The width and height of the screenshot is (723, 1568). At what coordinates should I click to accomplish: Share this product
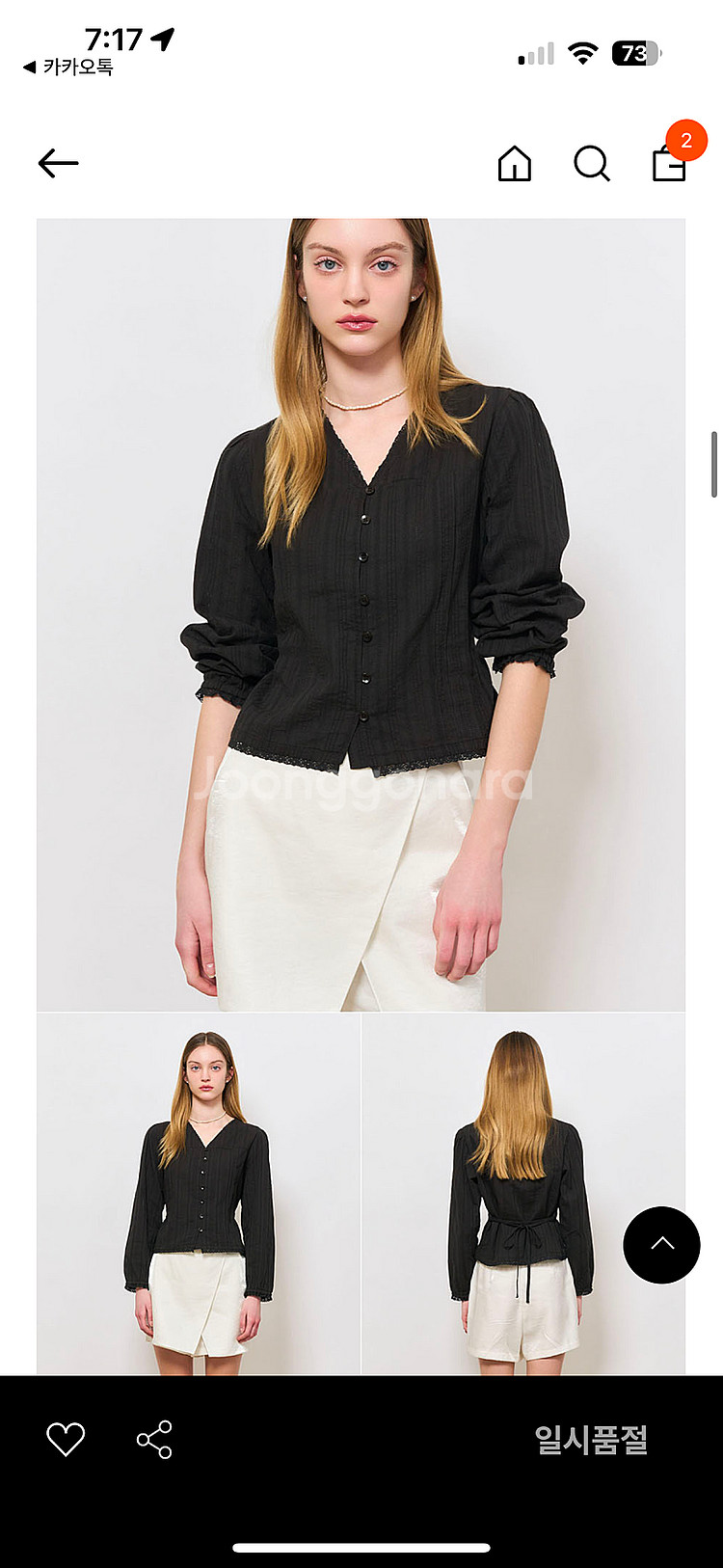pyautogui.click(x=154, y=1439)
